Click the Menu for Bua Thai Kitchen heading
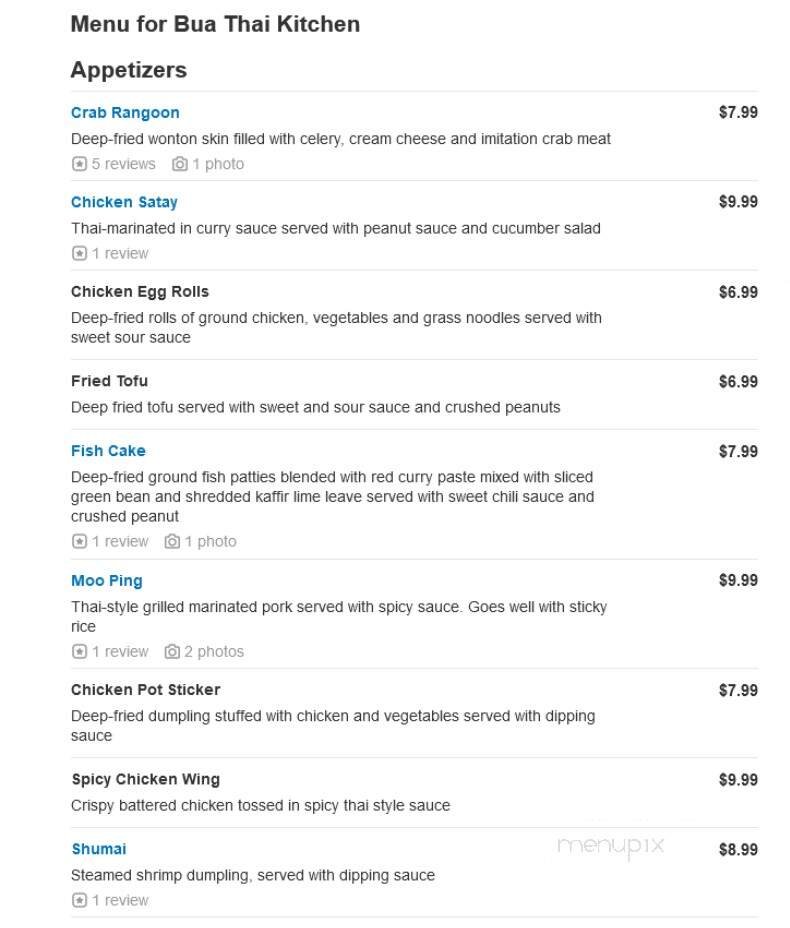Screen dimensions: 790x928 click(x=215, y=24)
